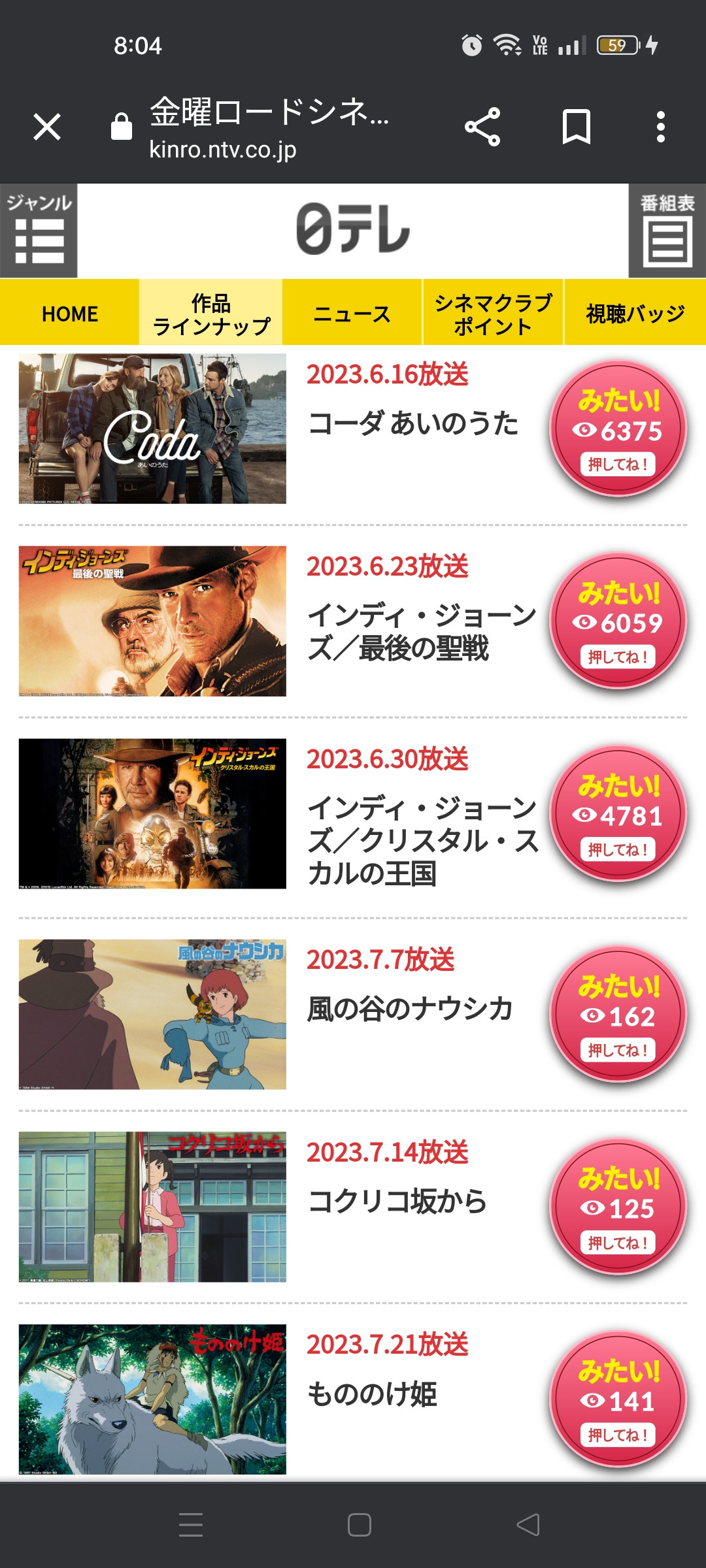
Task: Open the ジャンル genre menu
Action: coord(39,231)
